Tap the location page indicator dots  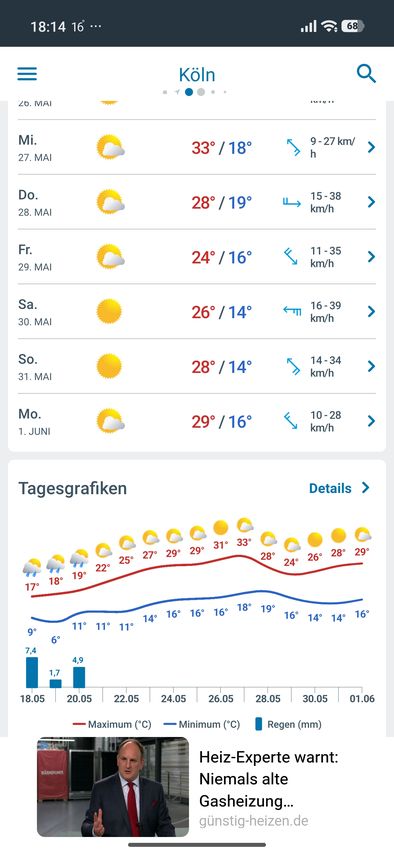pos(195,92)
